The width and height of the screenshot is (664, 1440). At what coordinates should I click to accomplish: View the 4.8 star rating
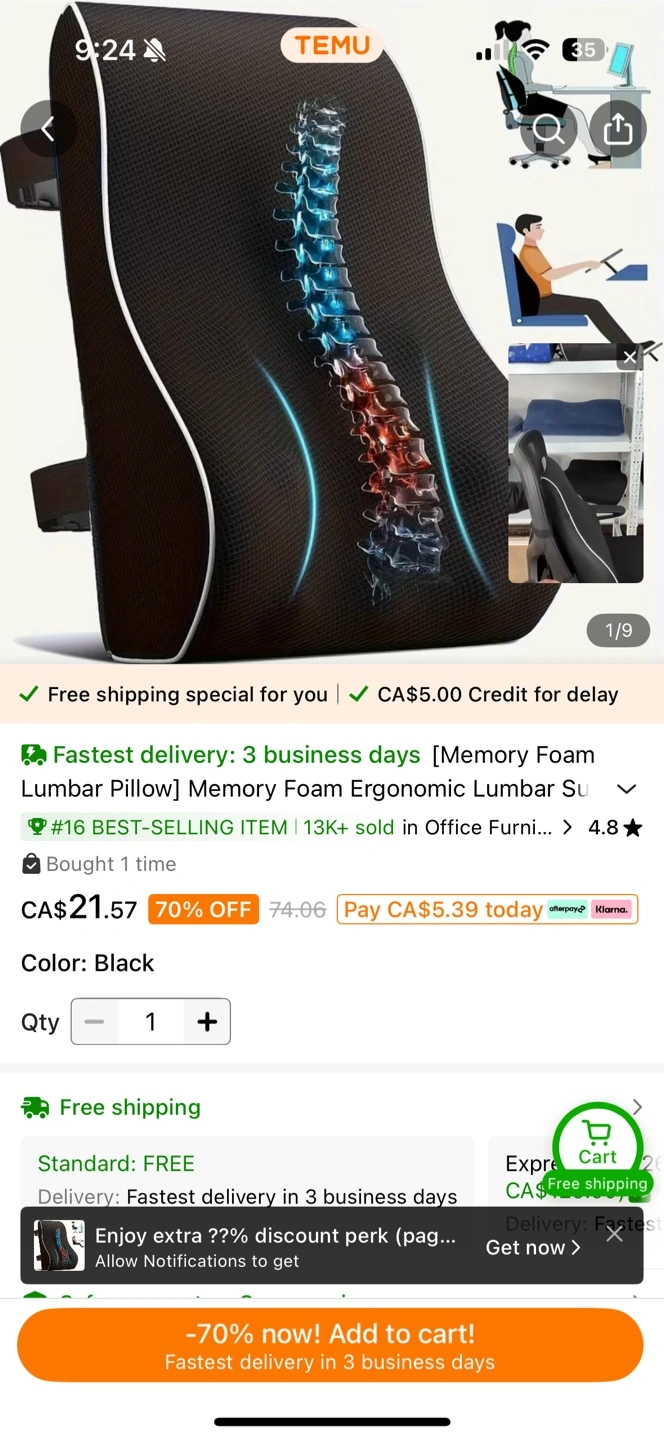tap(615, 827)
